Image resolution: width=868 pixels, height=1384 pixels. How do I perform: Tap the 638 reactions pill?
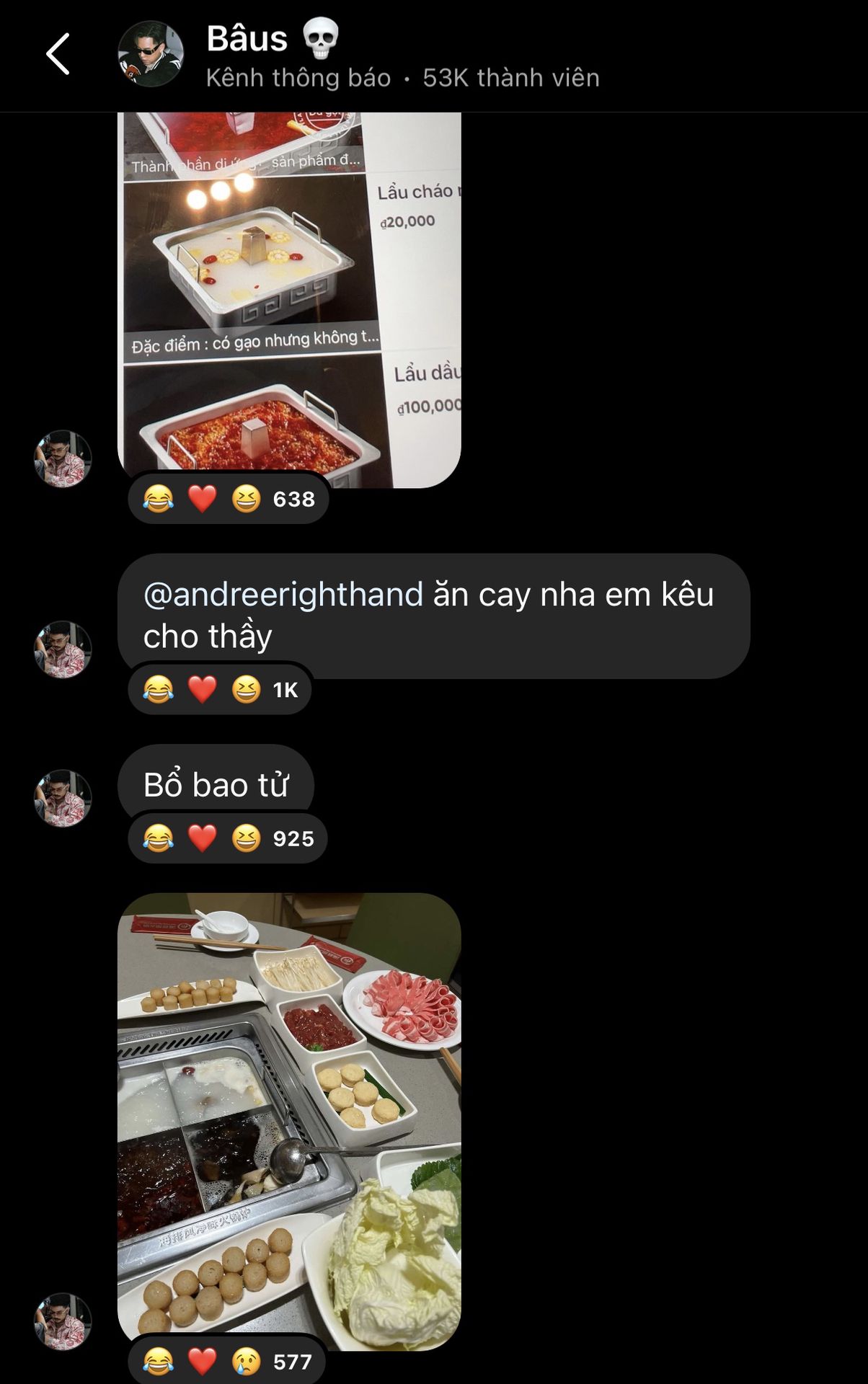click(229, 498)
